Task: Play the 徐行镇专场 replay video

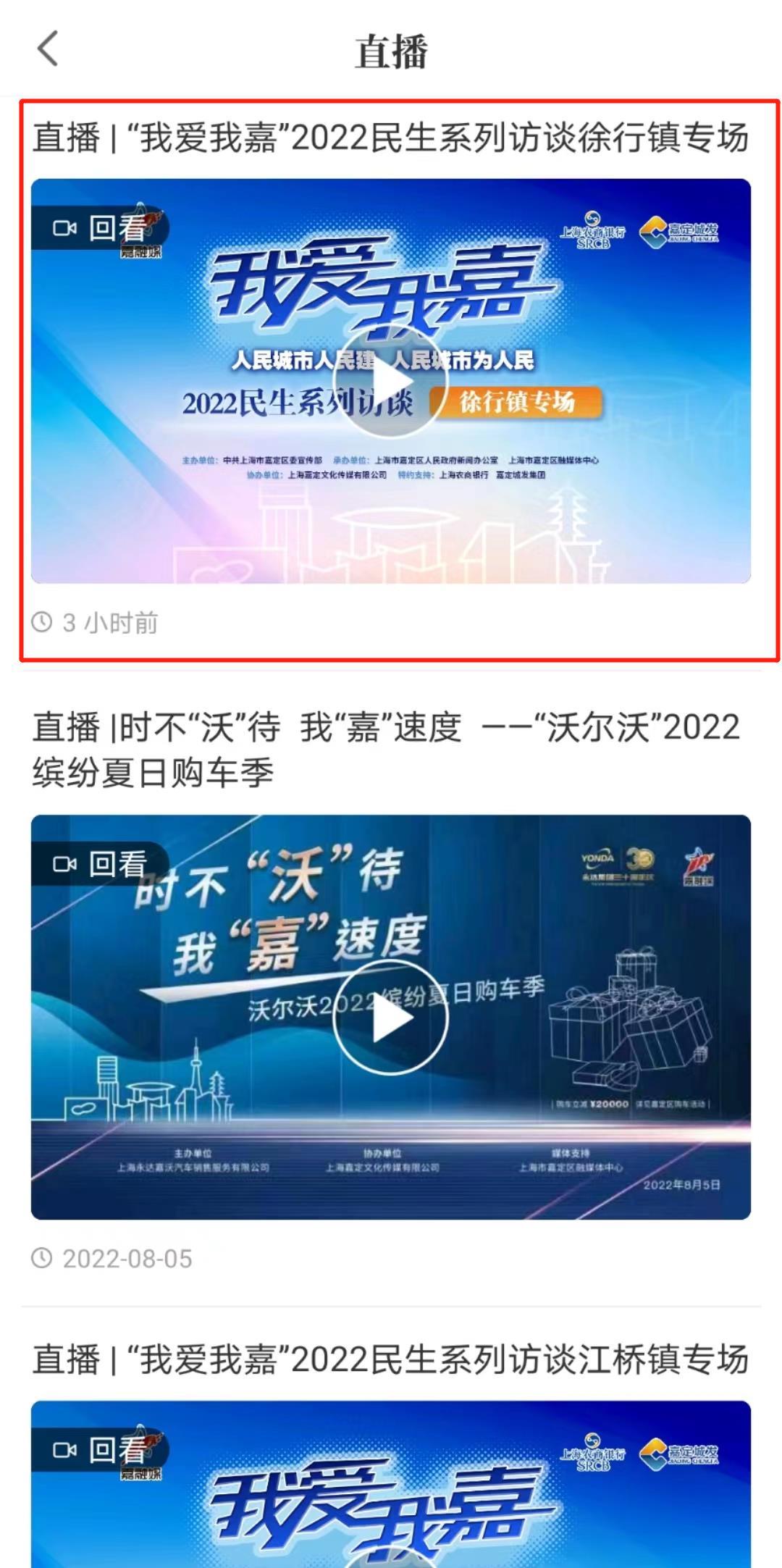Action: pyautogui.click(x=390, y=380)
